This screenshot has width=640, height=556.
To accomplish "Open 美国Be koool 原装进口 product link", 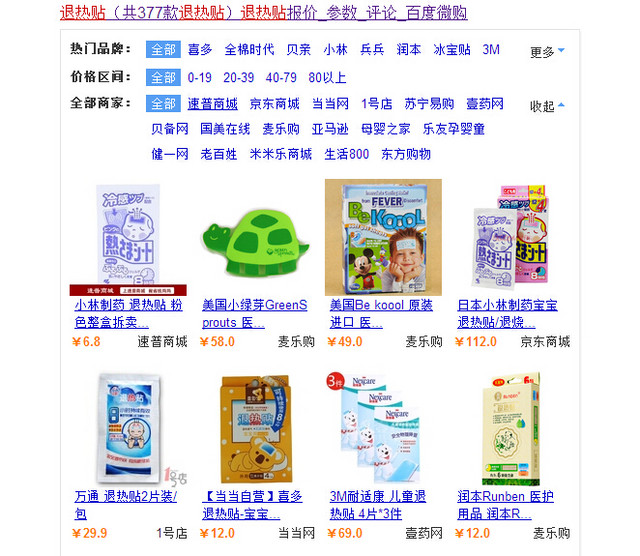I will click(381, 314).
